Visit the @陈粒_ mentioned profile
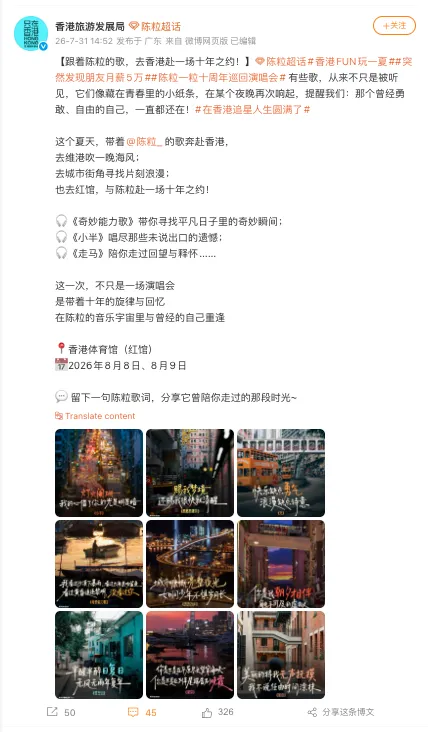Screen dimensions: 428x732 pyautogui.click(x=144, y=141)
